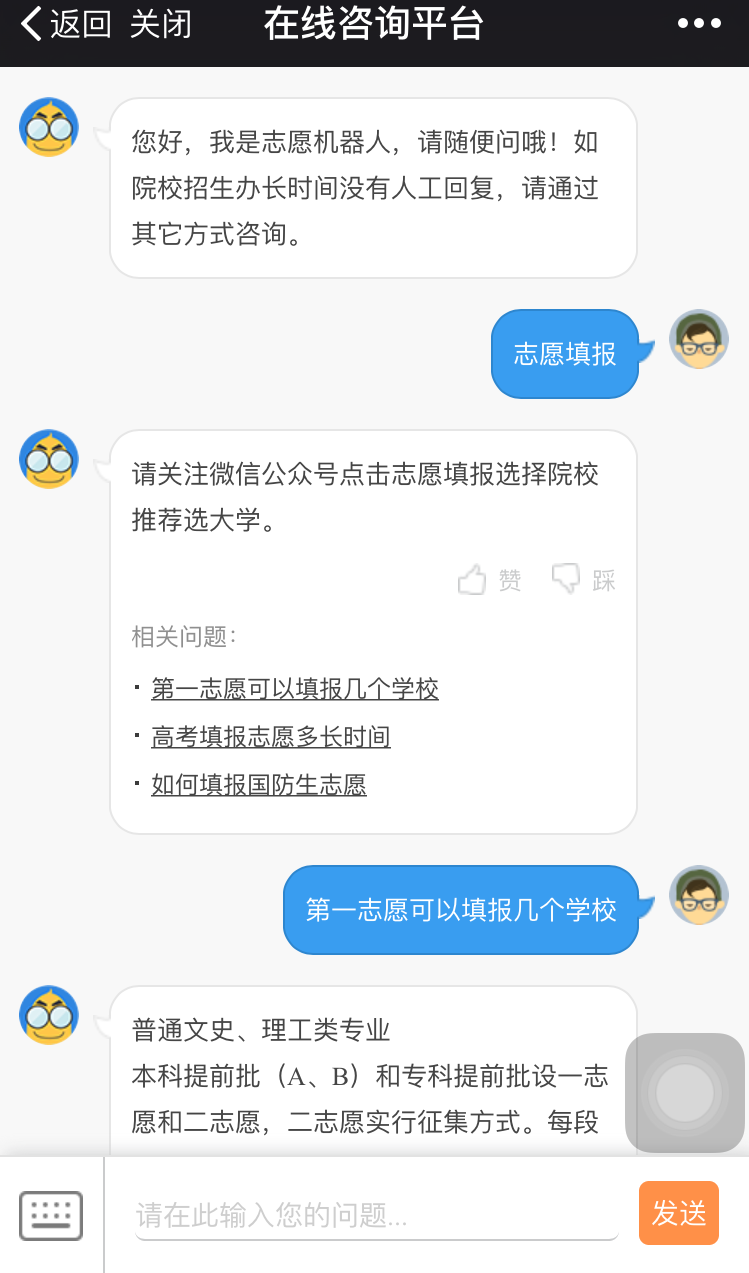Viewport: 749px width, 1273px height.
Task: Close the page via 关闭
Action: (x=160, y=24)
